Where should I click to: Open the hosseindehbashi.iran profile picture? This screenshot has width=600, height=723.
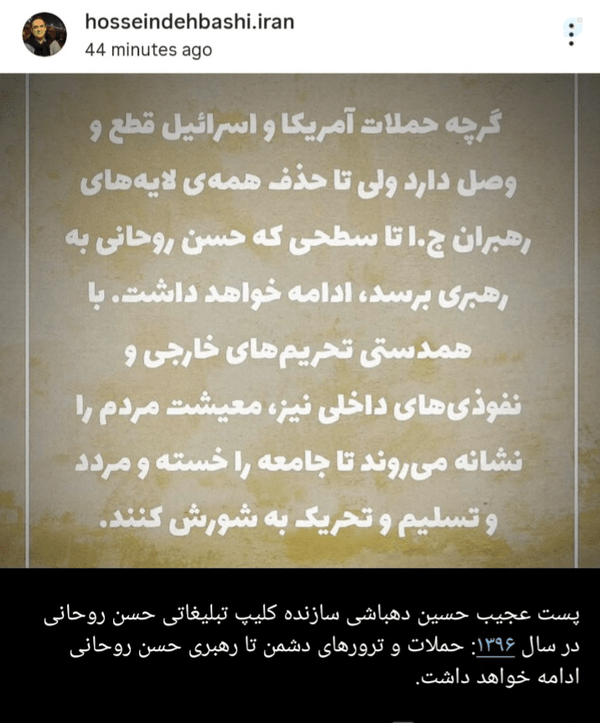pyautogui.click(x=44, y=35)
